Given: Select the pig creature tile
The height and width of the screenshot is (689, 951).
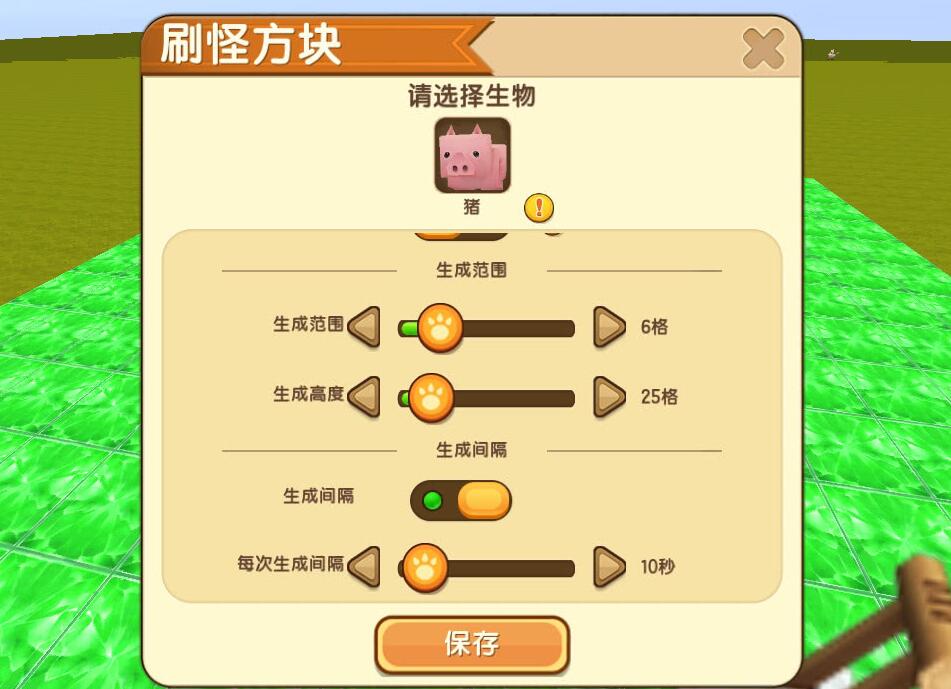Looking at the screenshot, I should (x=472, y=155).
